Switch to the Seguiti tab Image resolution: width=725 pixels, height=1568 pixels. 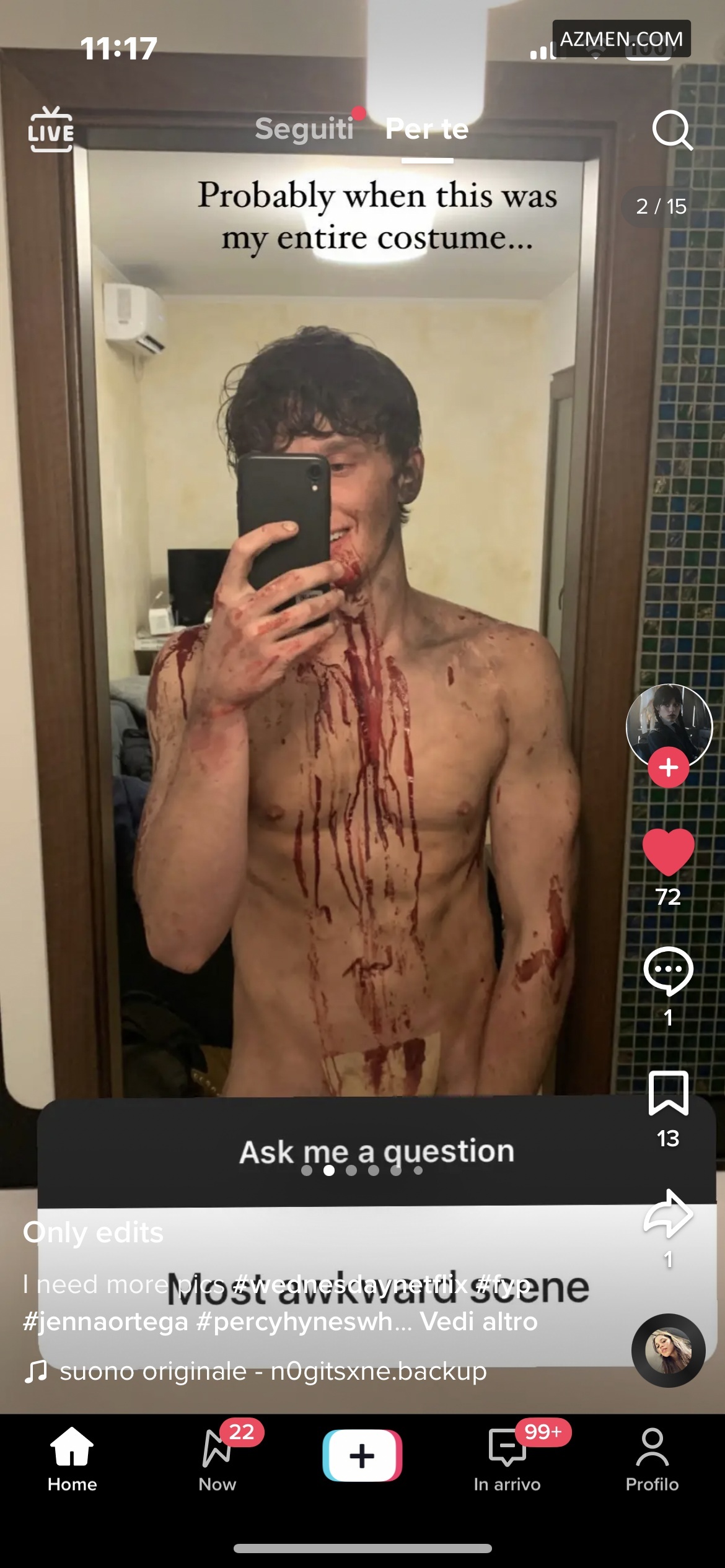tap(304, 129)
